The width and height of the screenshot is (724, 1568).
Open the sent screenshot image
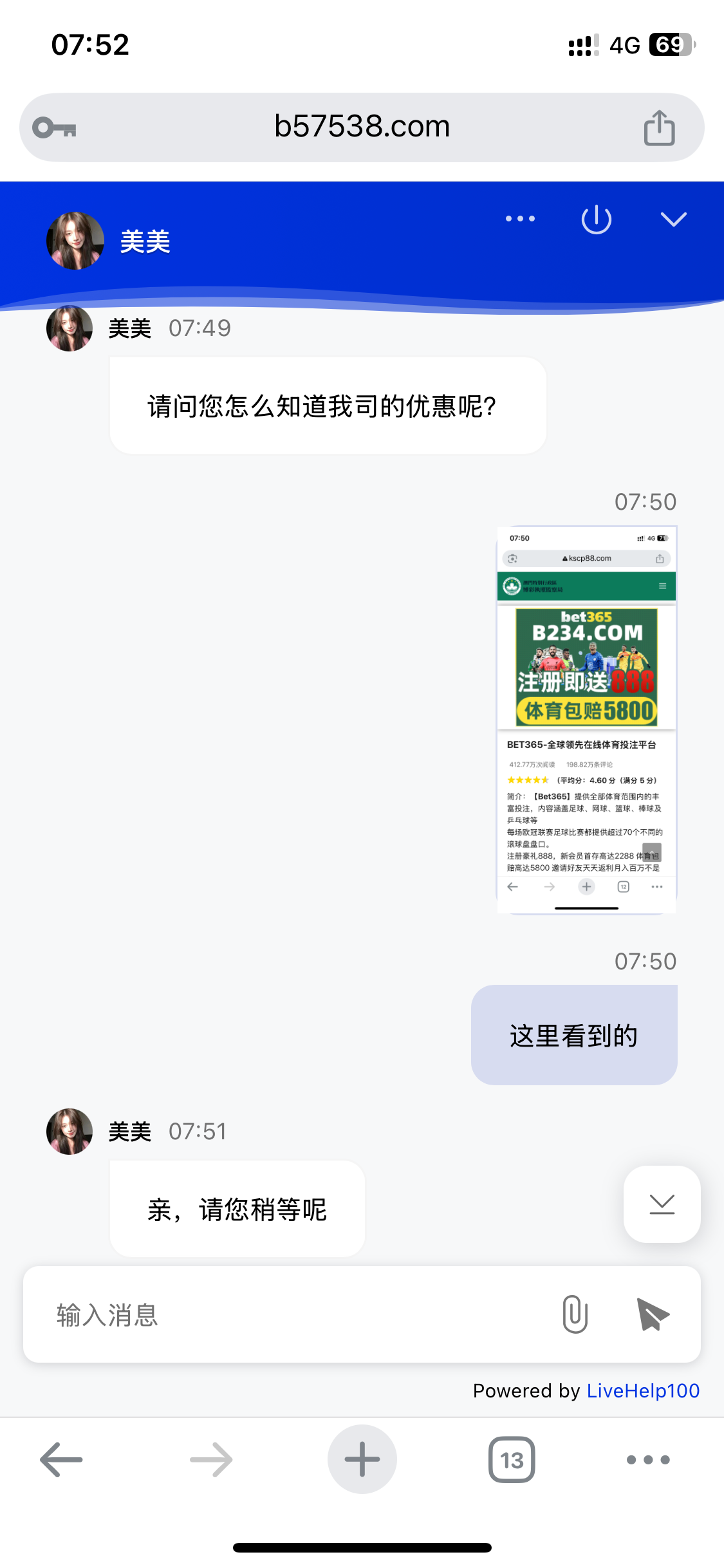tap(586, 719)
